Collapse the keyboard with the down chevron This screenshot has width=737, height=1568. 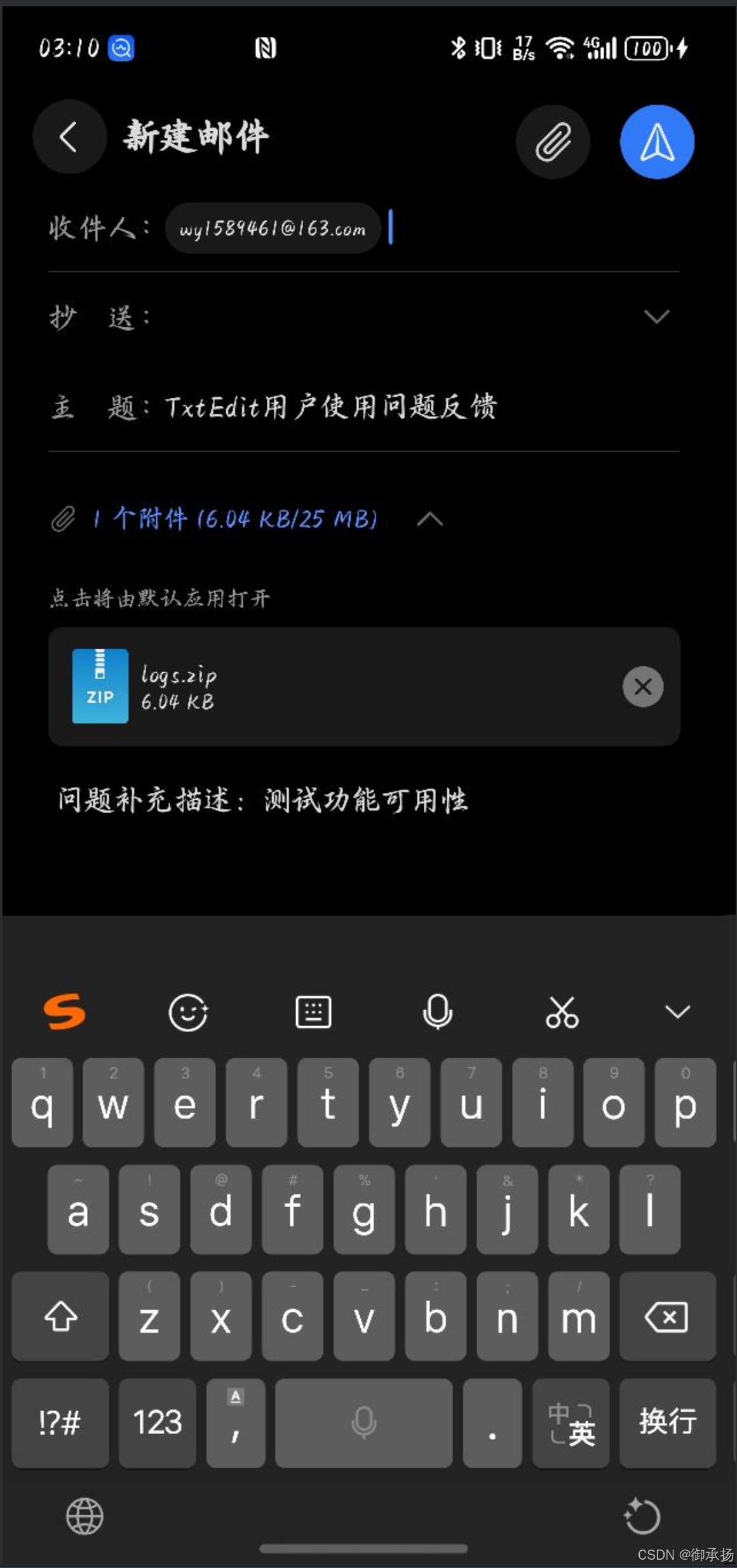pos(677,1011)
